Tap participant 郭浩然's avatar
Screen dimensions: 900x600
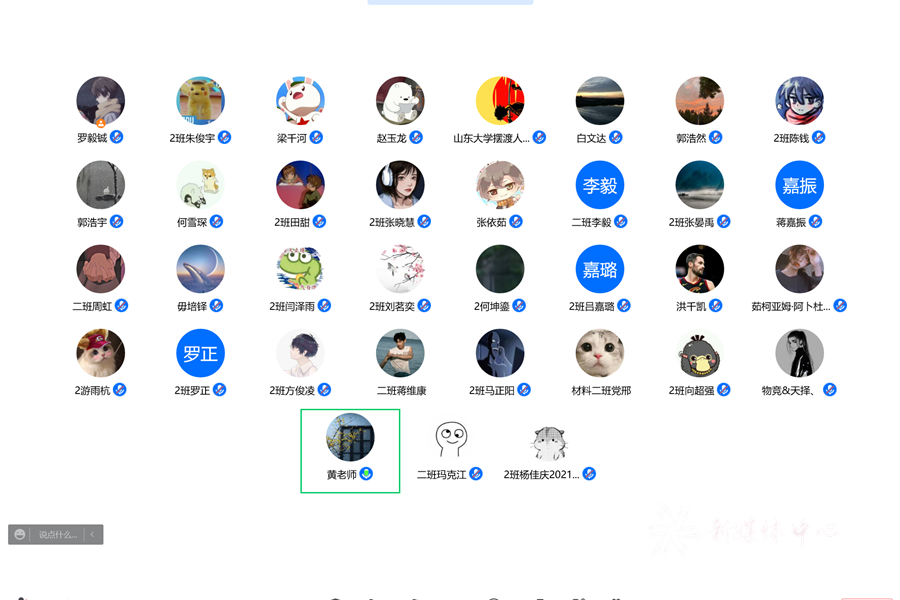click(x=700, y=101)
